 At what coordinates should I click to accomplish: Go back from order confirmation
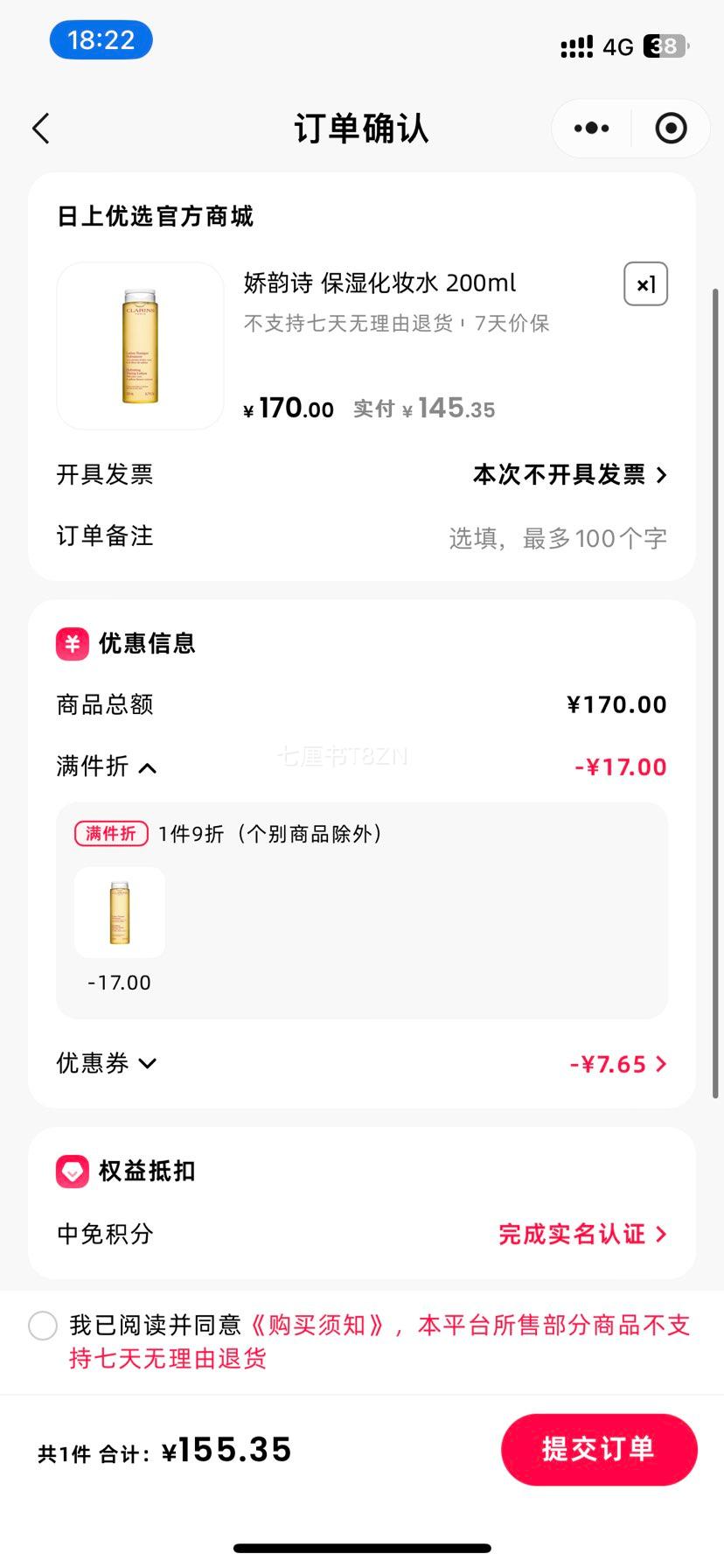[x=41, y=129]
